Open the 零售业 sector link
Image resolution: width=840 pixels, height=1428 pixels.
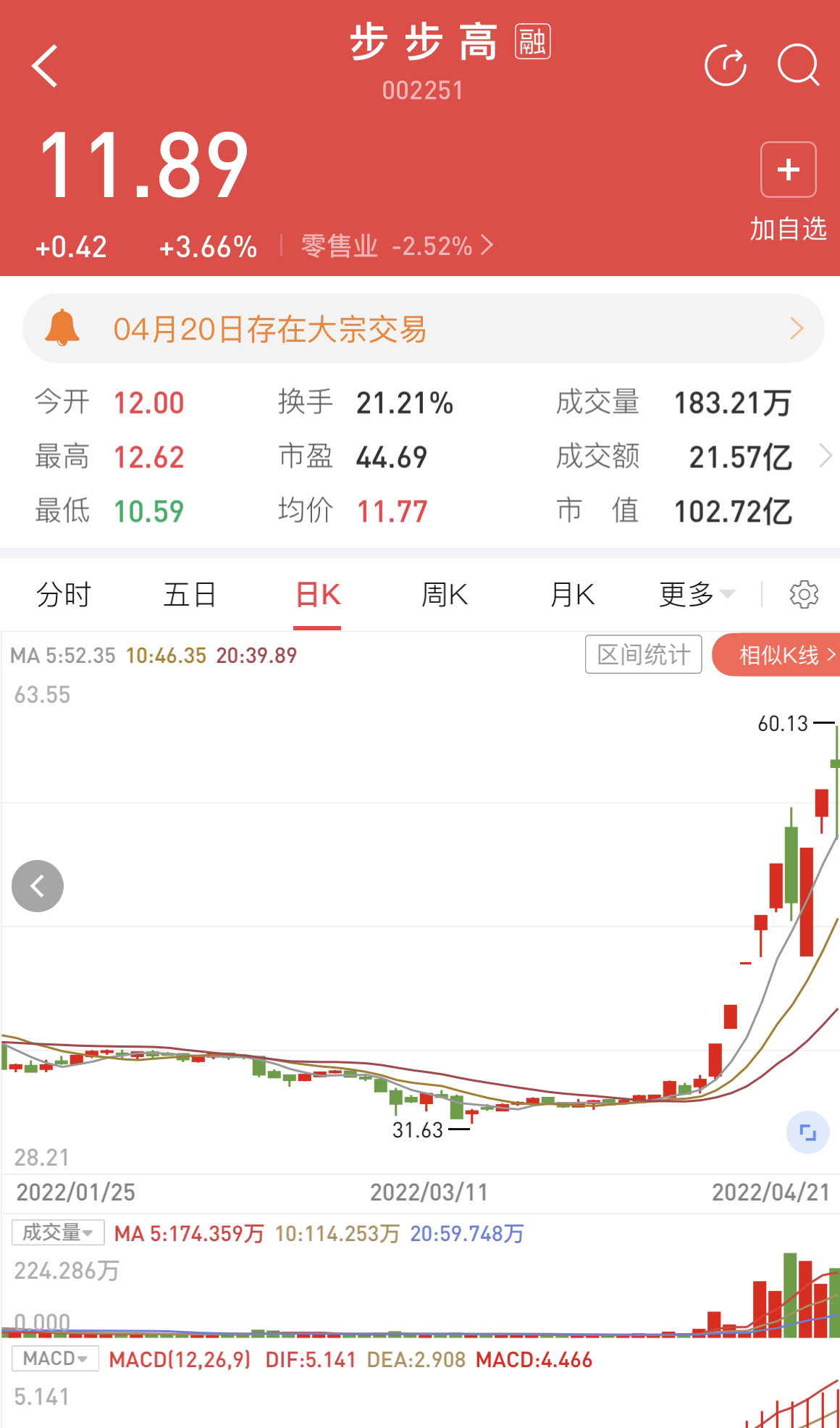tap(397, 246)
